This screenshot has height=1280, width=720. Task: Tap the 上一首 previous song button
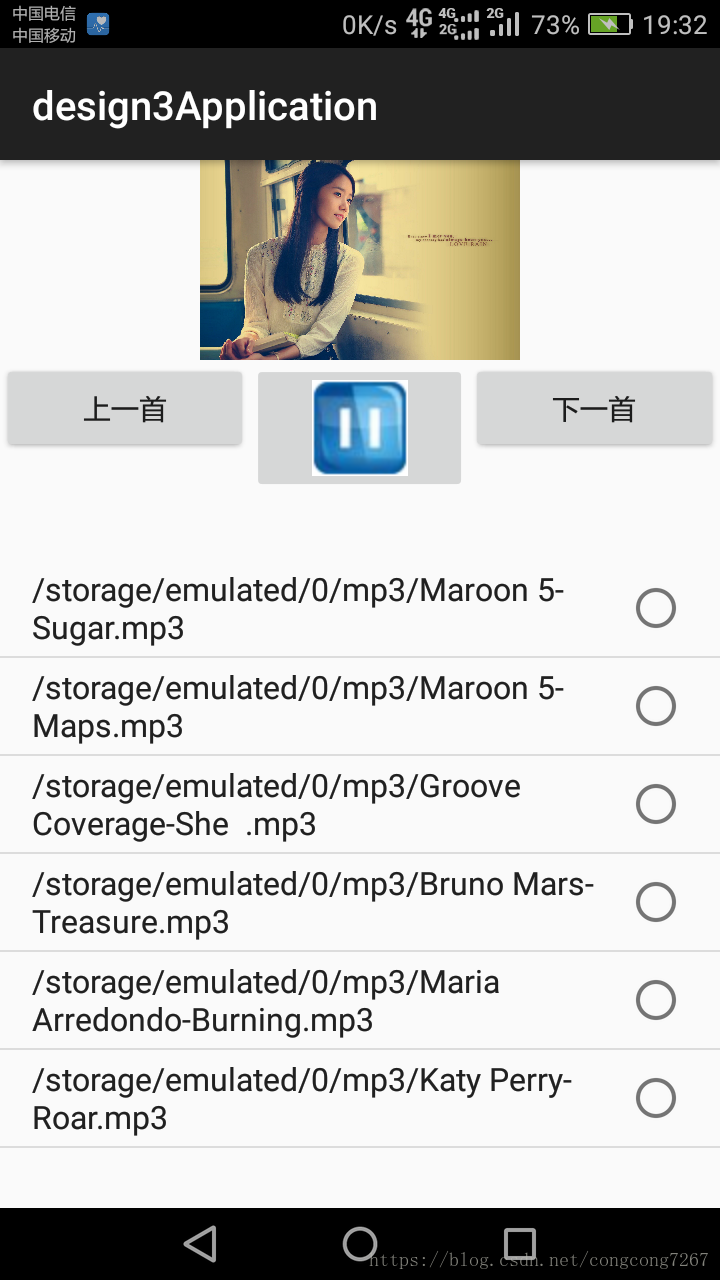[x=125, y=409]
